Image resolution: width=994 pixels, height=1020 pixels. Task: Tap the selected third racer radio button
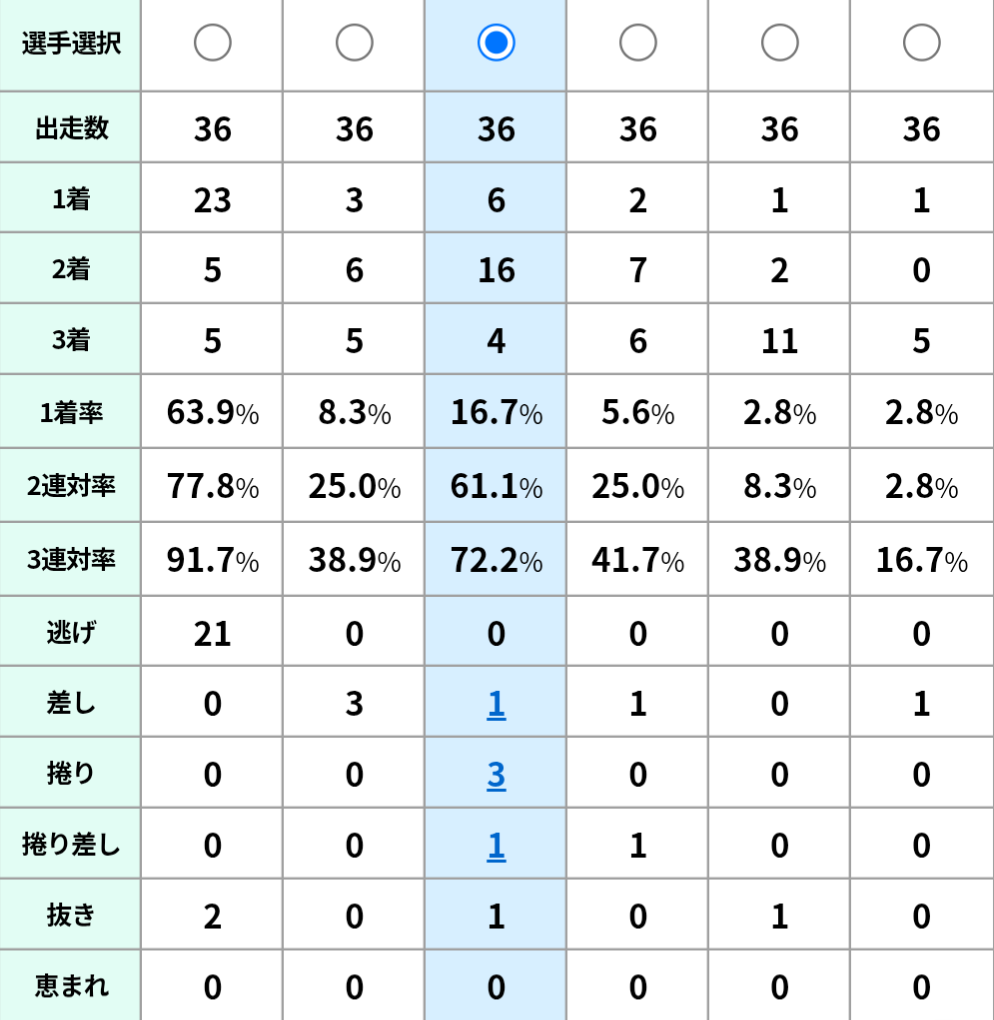pos(496,43)
